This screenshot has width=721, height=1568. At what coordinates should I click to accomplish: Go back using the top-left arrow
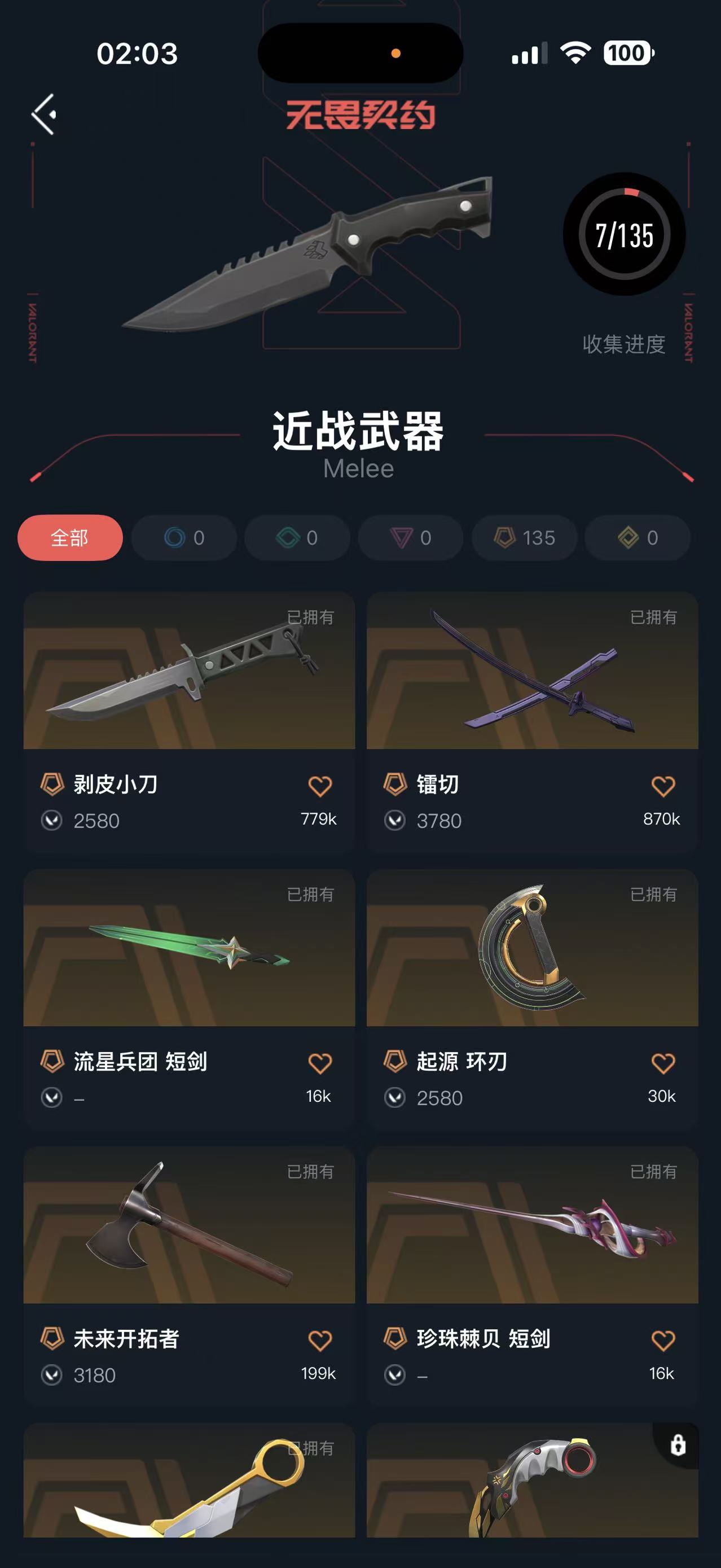(44, 114)
